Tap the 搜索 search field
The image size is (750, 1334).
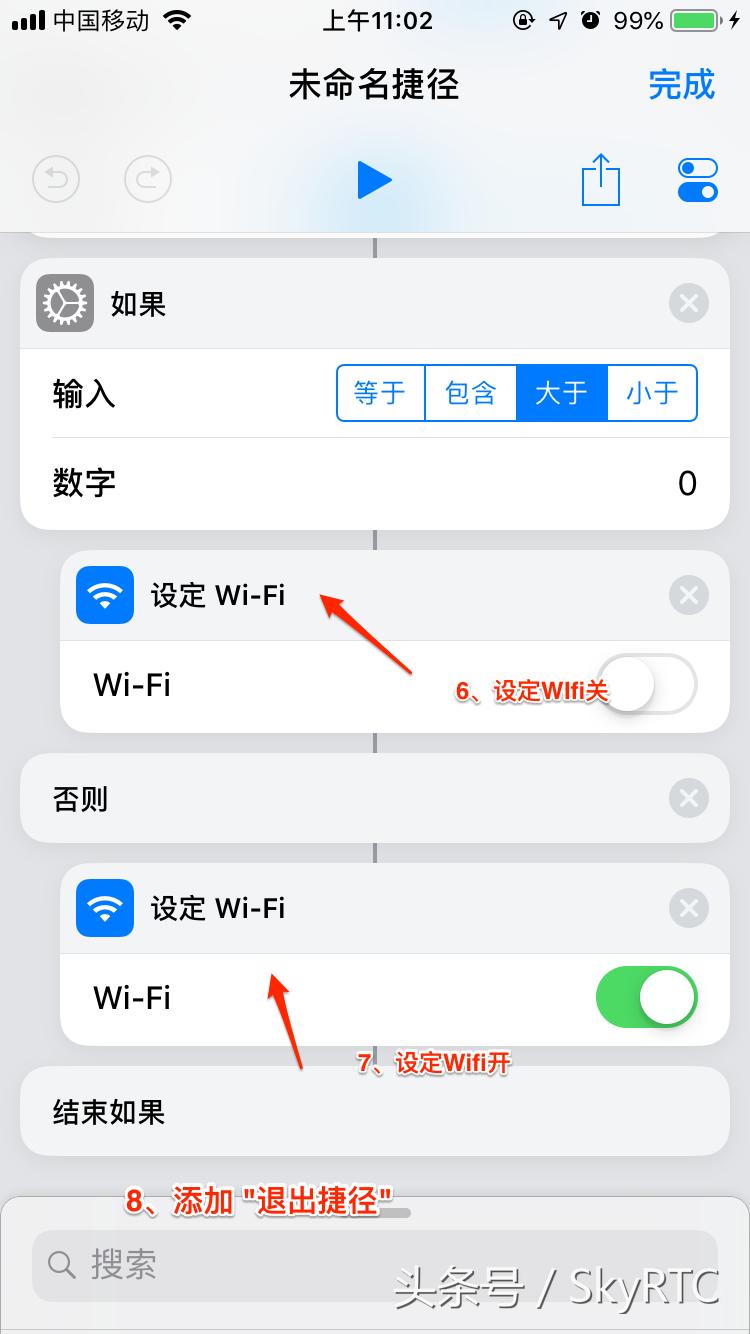300,1265
